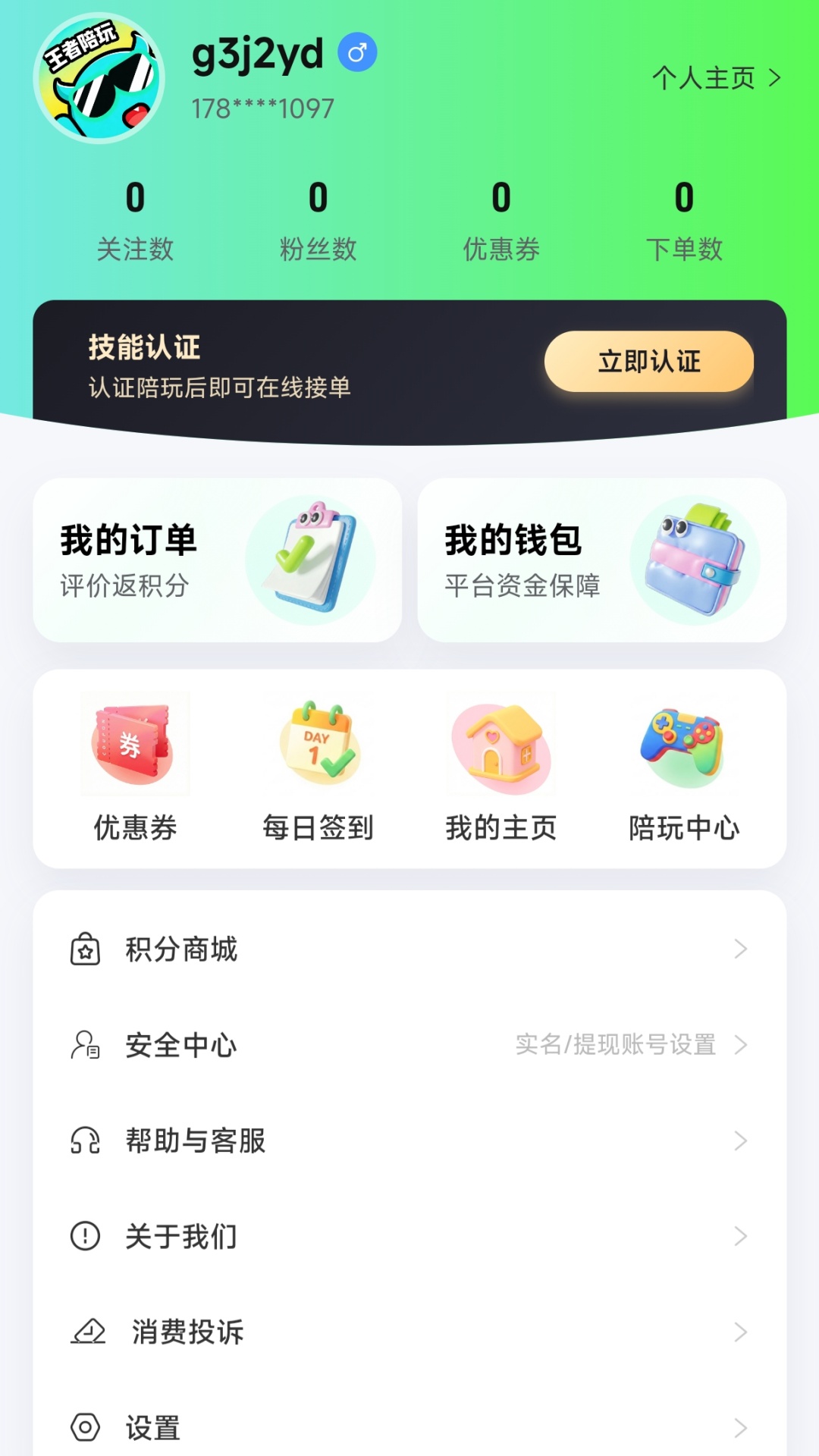This screenshot has width=819, height=1456.
Task: Open 积分商城 points mall row
Action: click(409, 949)
